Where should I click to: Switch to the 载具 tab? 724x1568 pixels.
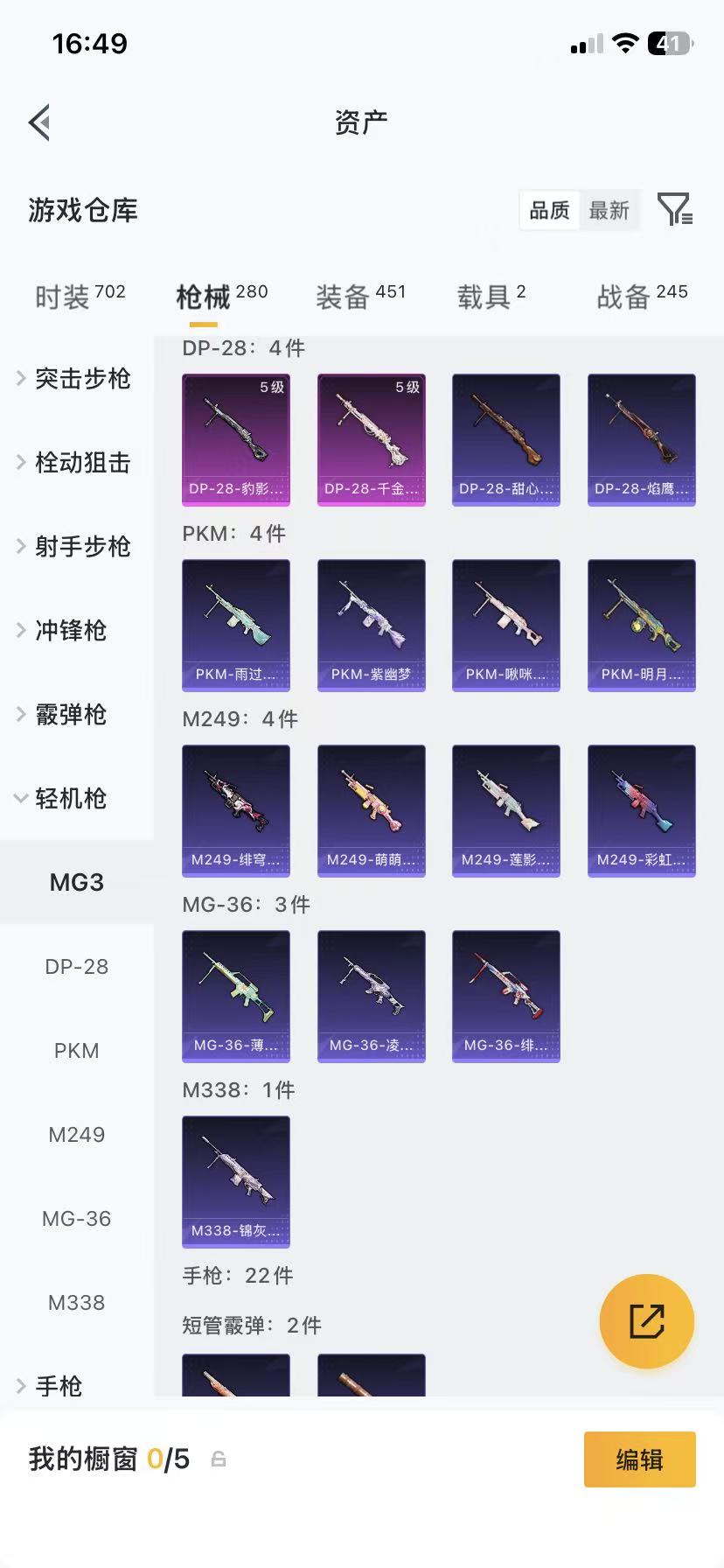491,297
